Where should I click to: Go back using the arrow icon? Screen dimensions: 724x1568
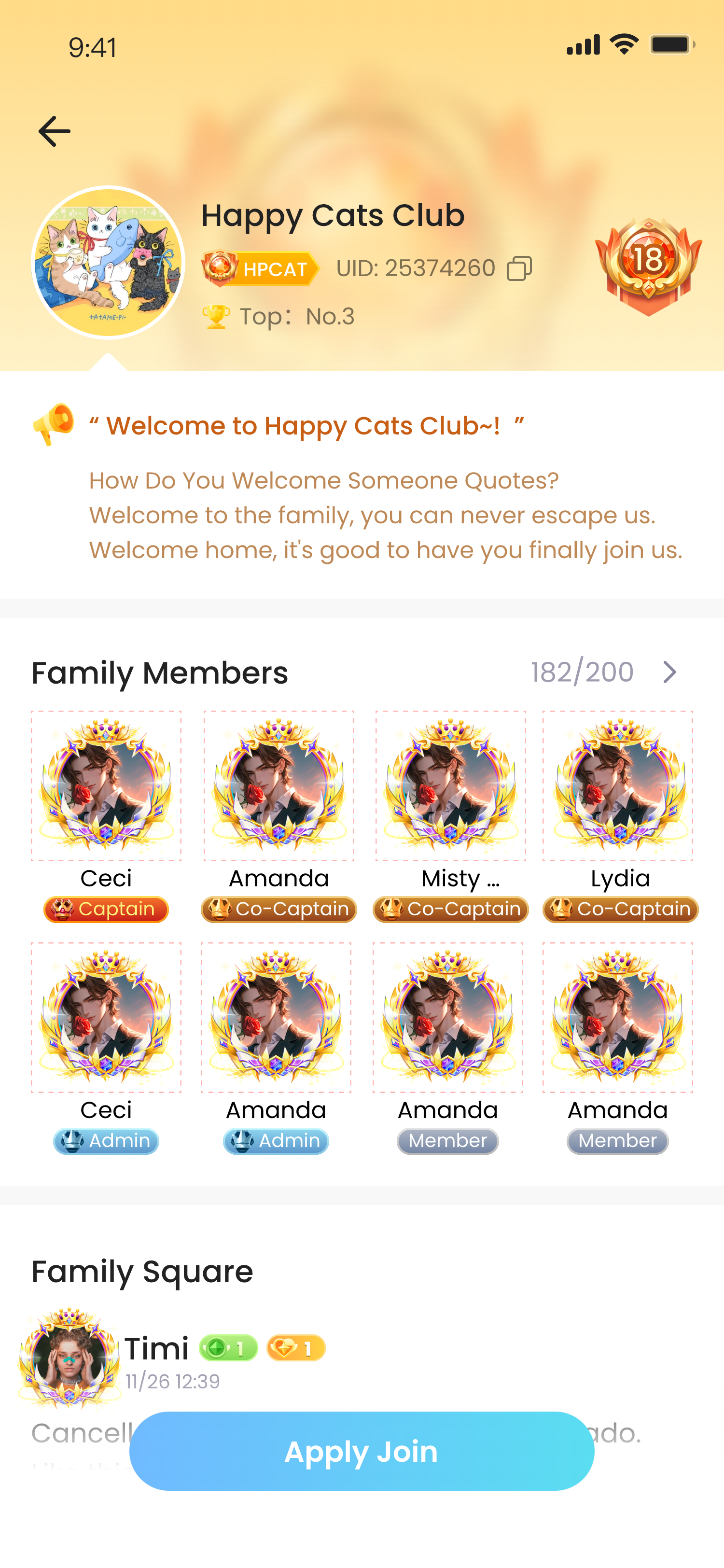point(54,131)
